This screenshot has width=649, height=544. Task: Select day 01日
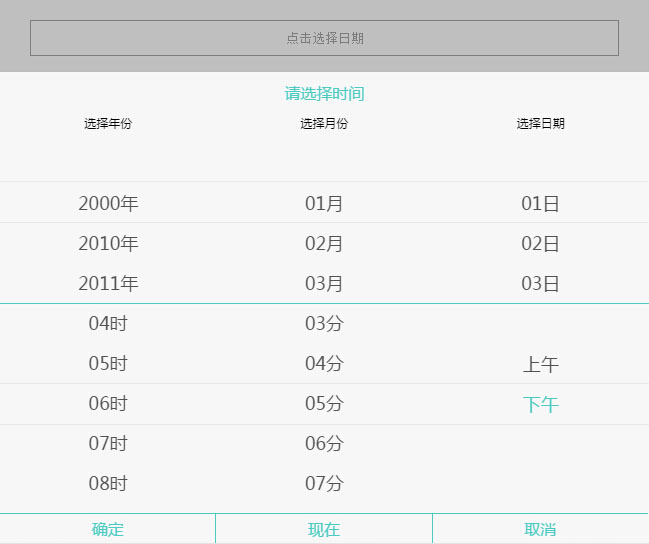[x=540, y=204]
